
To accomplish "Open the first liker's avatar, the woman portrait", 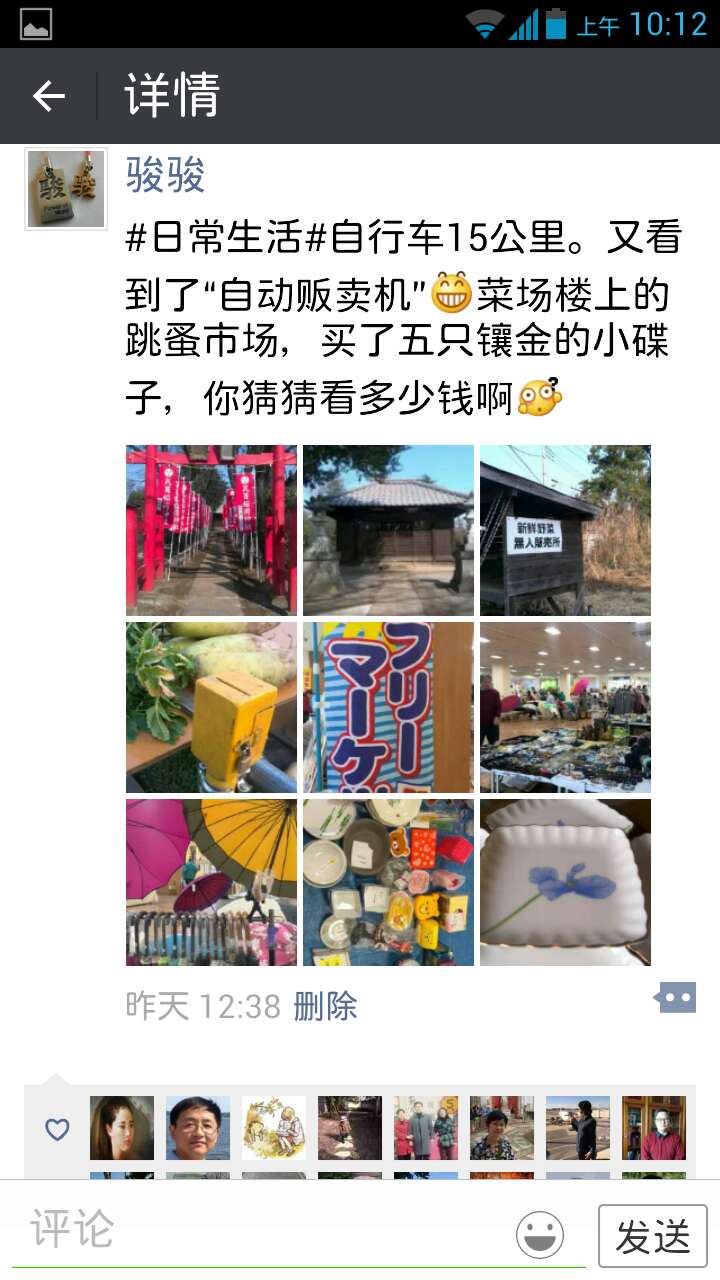I will [122, 1128].
